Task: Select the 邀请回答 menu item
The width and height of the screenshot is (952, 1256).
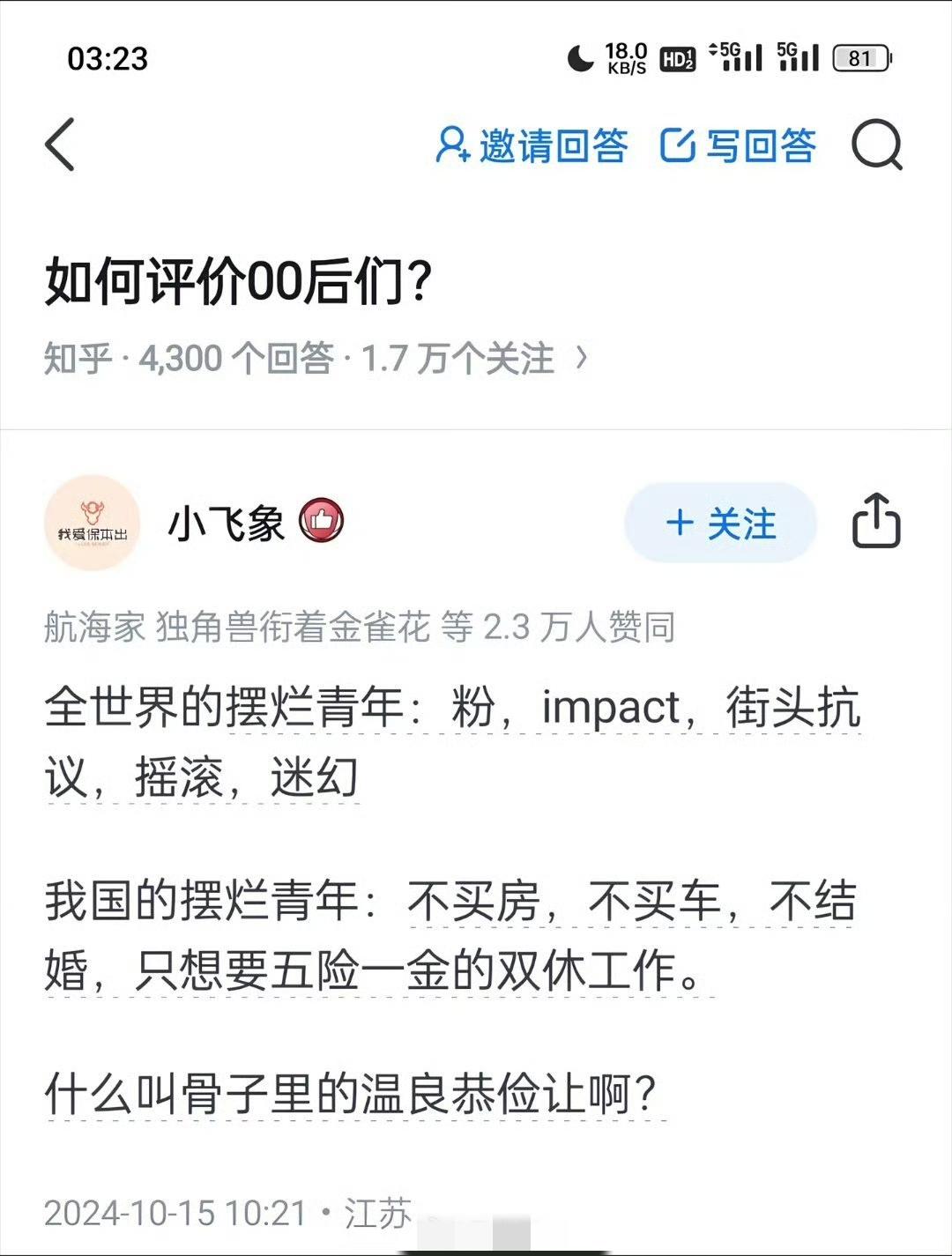Action: (x=552, y=145)
